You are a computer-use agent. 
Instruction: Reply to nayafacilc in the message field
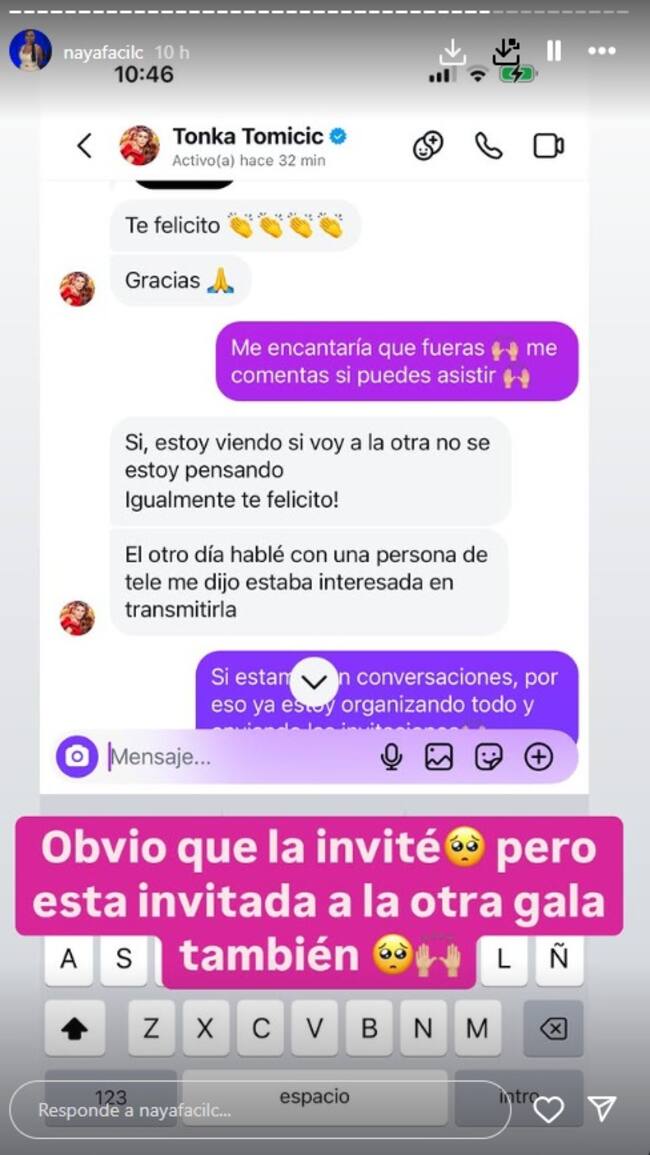click(x=260, y=1110)
